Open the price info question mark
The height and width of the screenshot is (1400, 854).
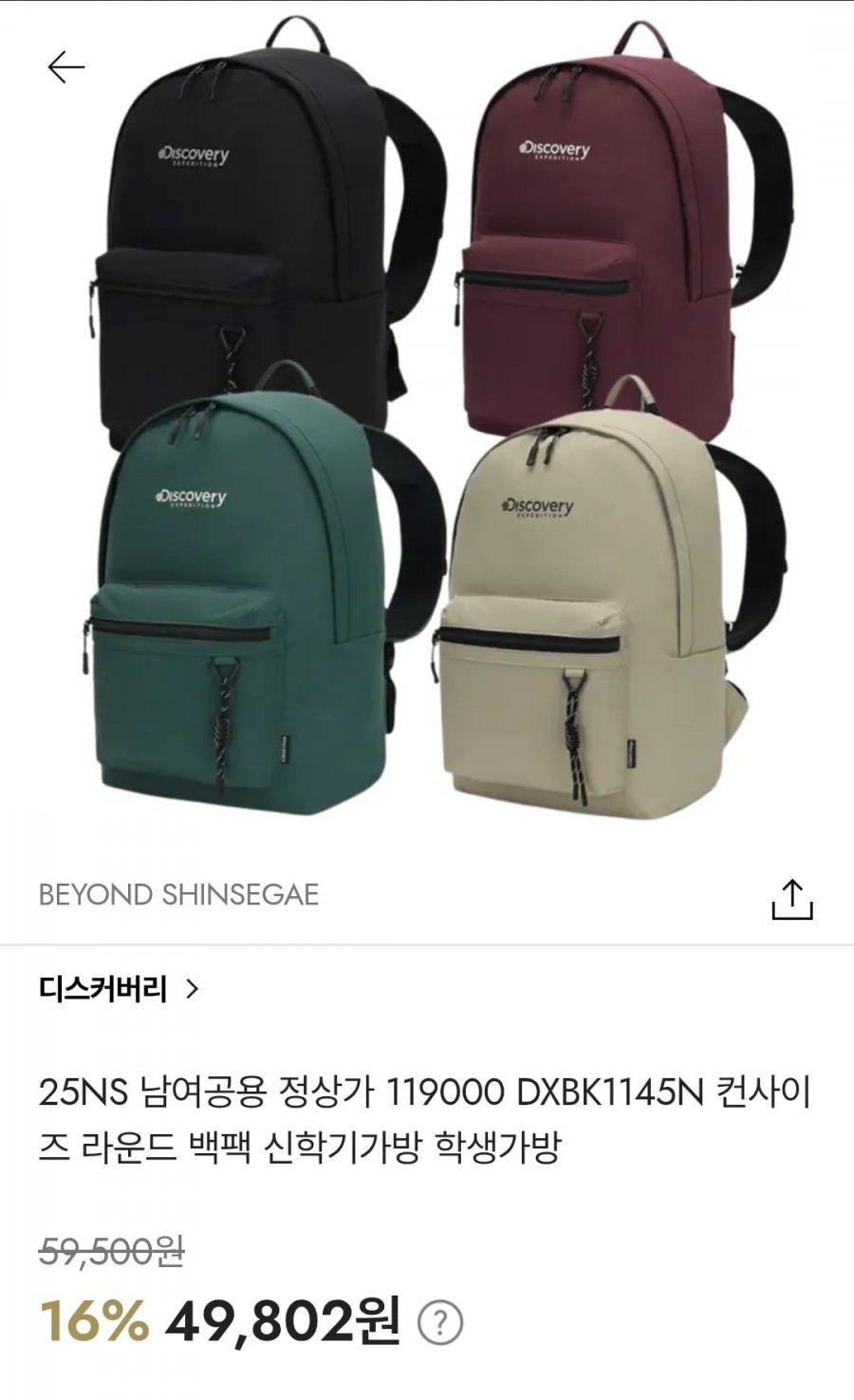pos(440,1323)
